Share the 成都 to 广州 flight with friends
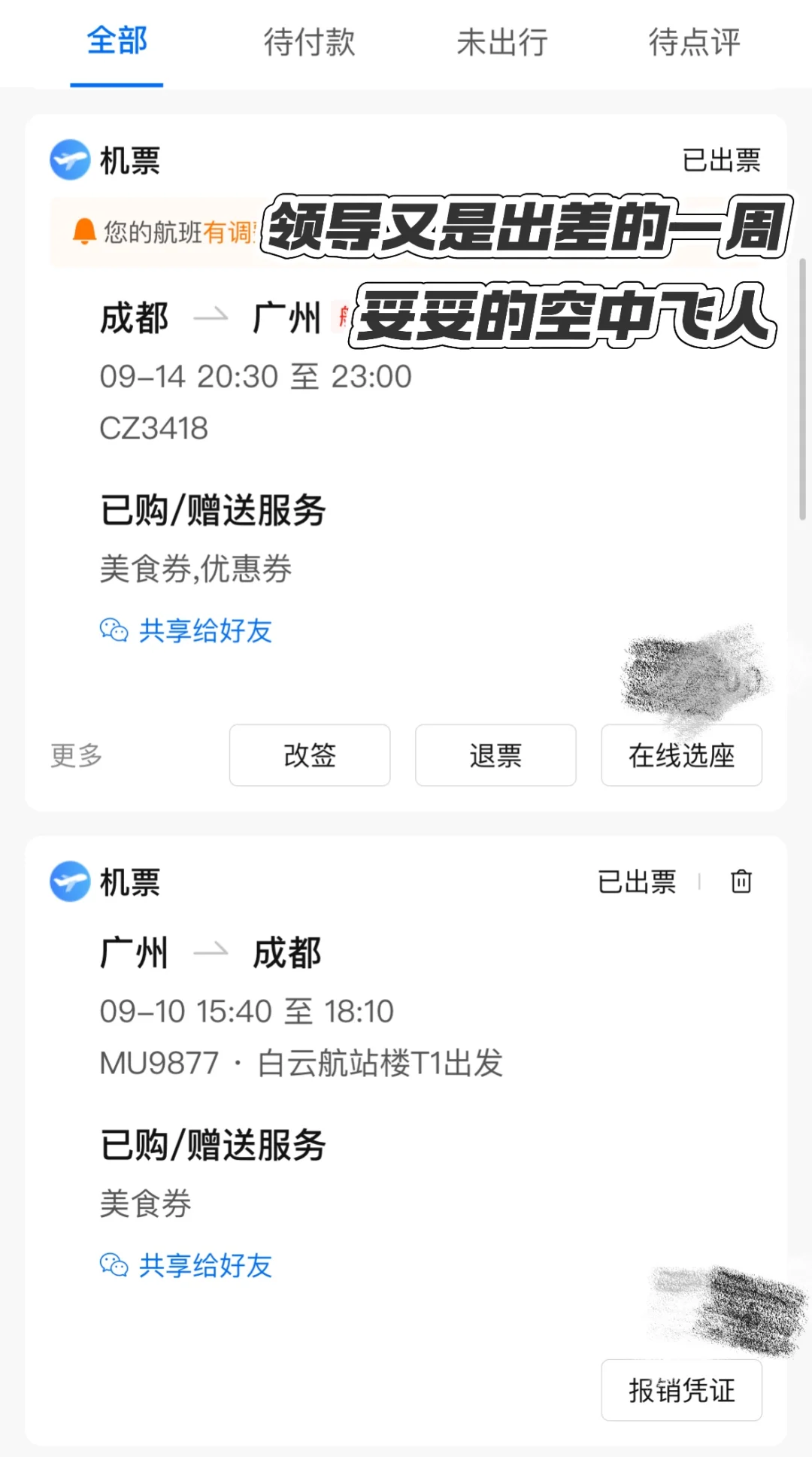This screenshot has height=1457, width=812. [x=186, y=630]
